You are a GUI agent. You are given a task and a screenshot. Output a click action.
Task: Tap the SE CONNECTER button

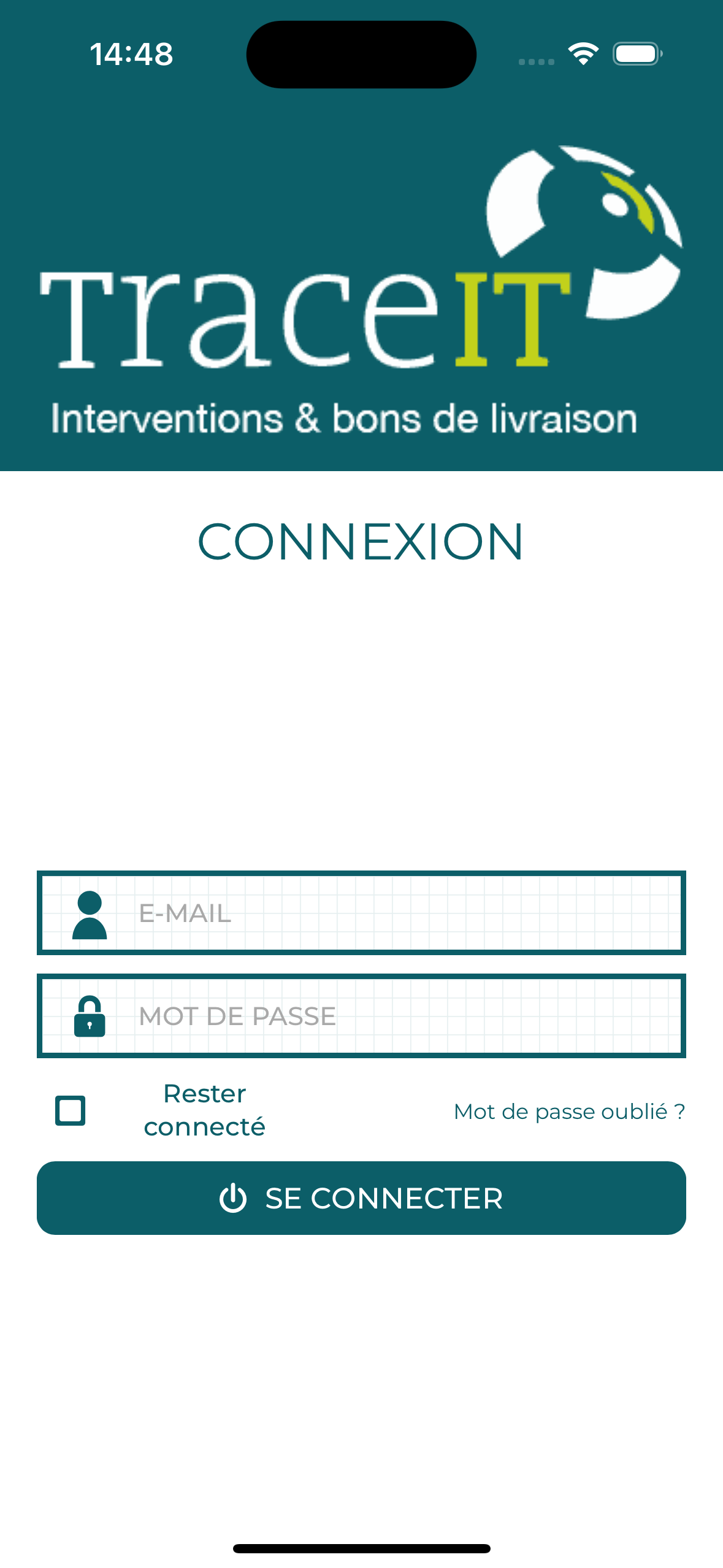tap(361, 1197)
